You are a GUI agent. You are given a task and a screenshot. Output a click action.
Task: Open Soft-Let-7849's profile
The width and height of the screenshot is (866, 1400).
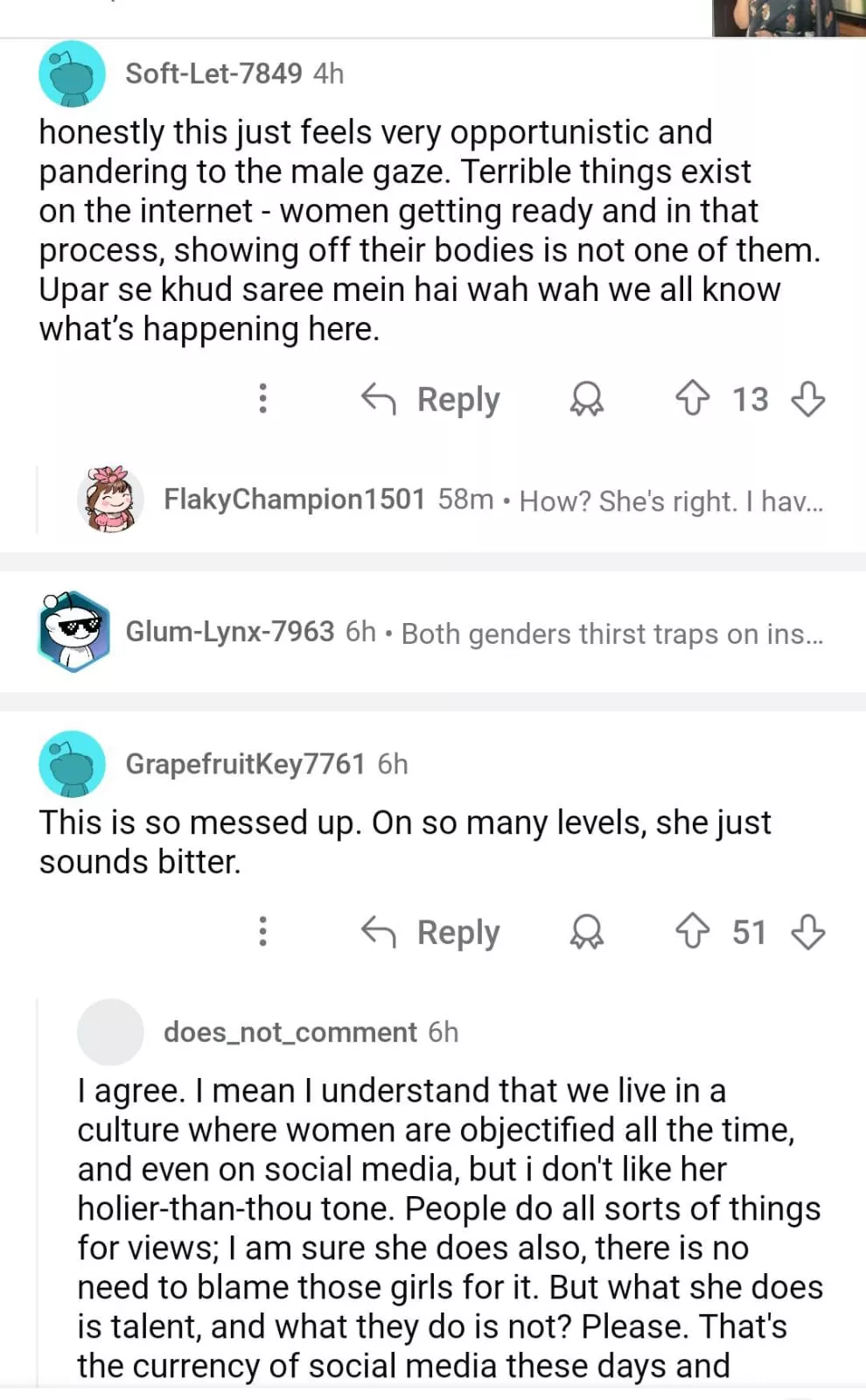213,73
